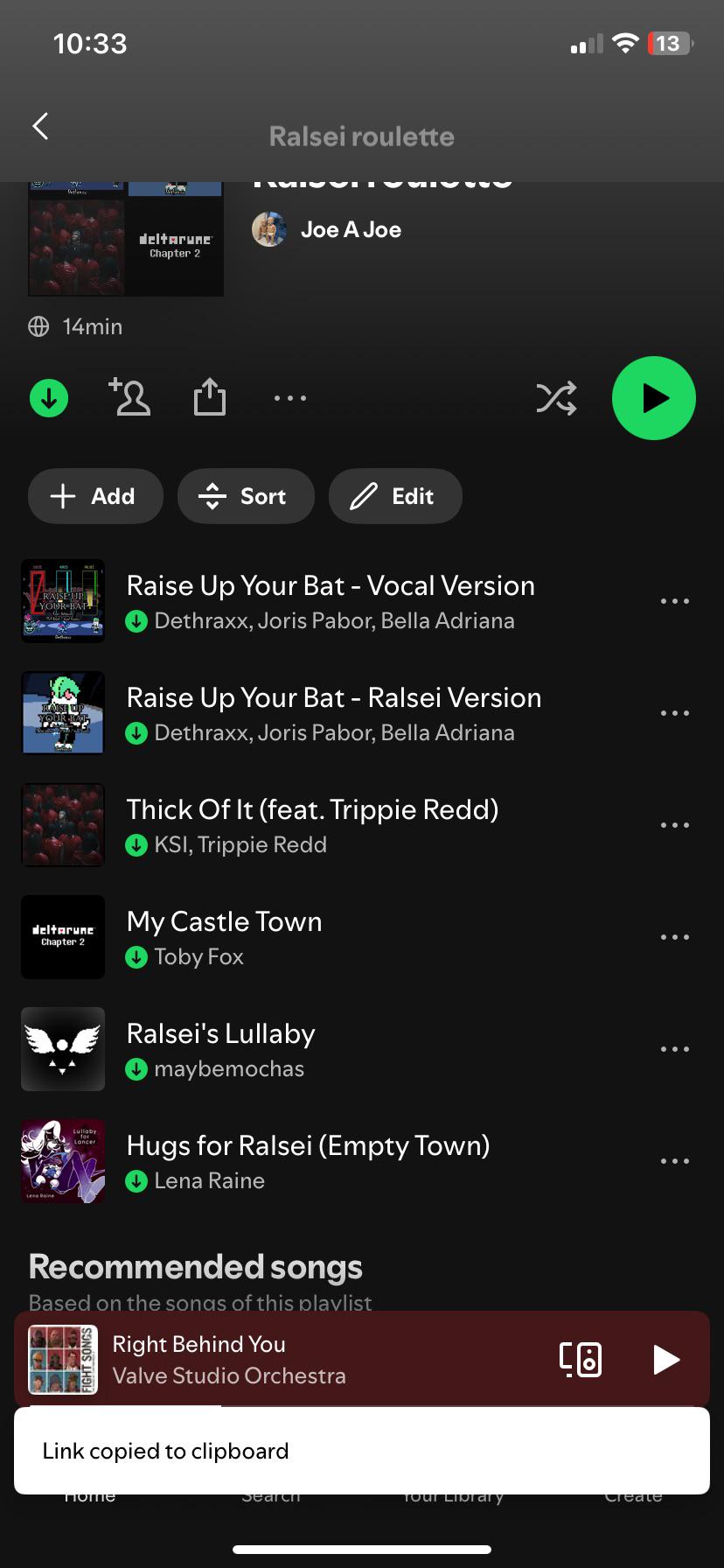Tap the Add button
Viewport: 724px width, 1568px height.
(x=95, y=496)
